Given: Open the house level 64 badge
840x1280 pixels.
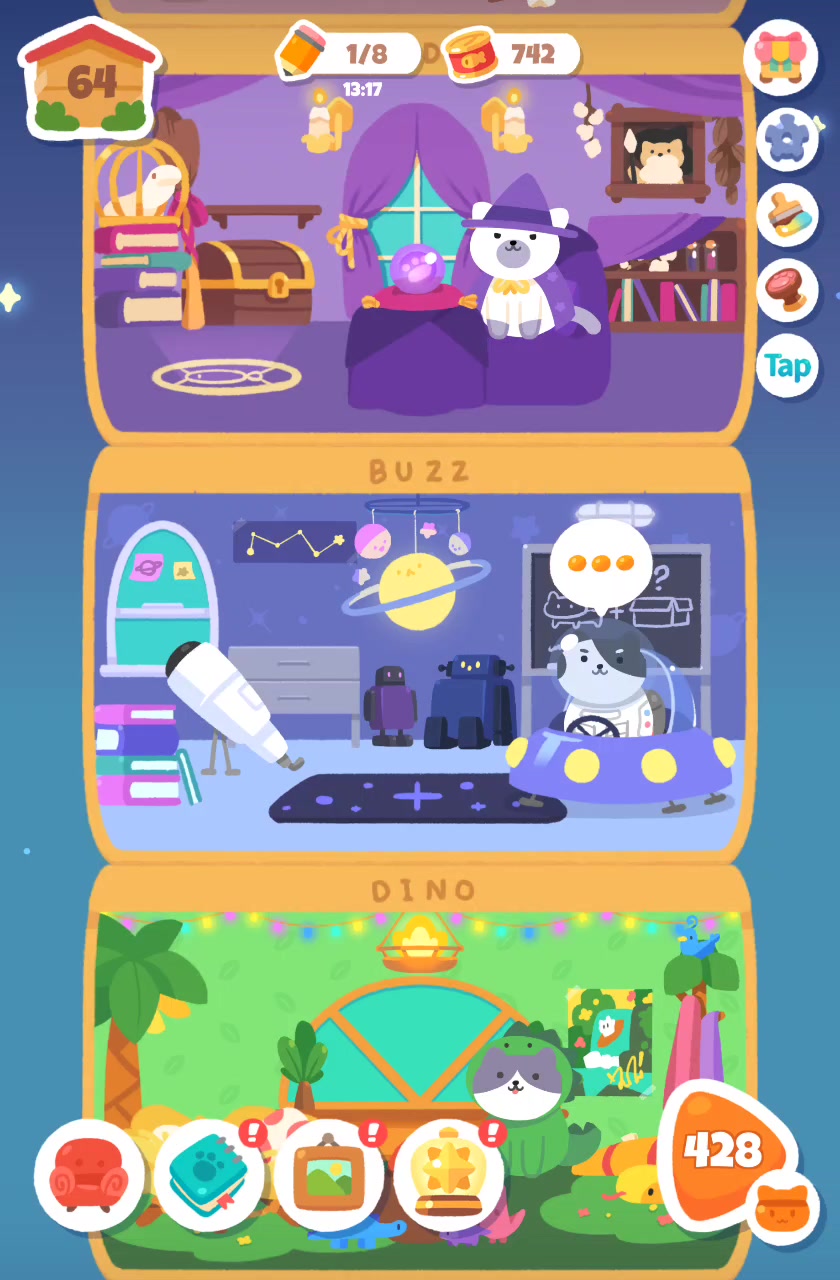Looking at the screenshot, I should click(90, 80).
